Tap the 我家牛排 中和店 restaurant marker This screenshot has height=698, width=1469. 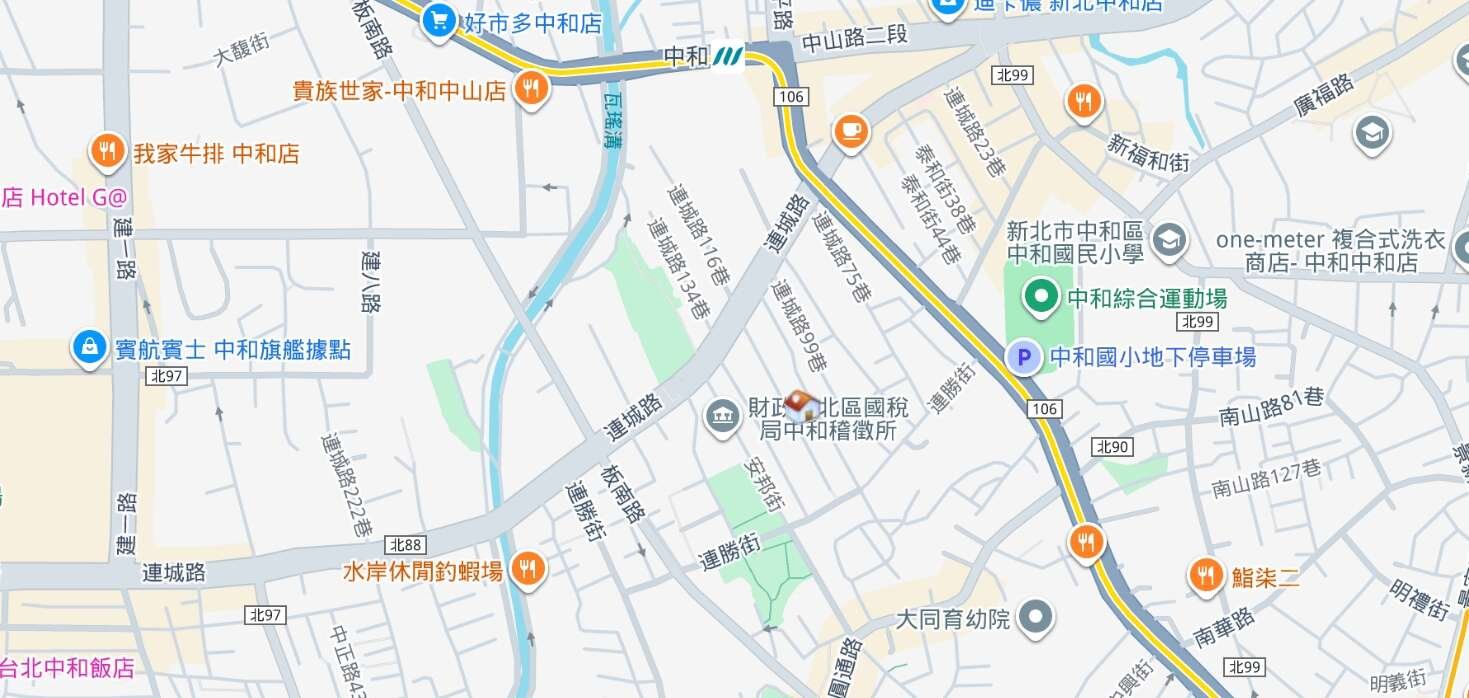[x=107, y=152]
